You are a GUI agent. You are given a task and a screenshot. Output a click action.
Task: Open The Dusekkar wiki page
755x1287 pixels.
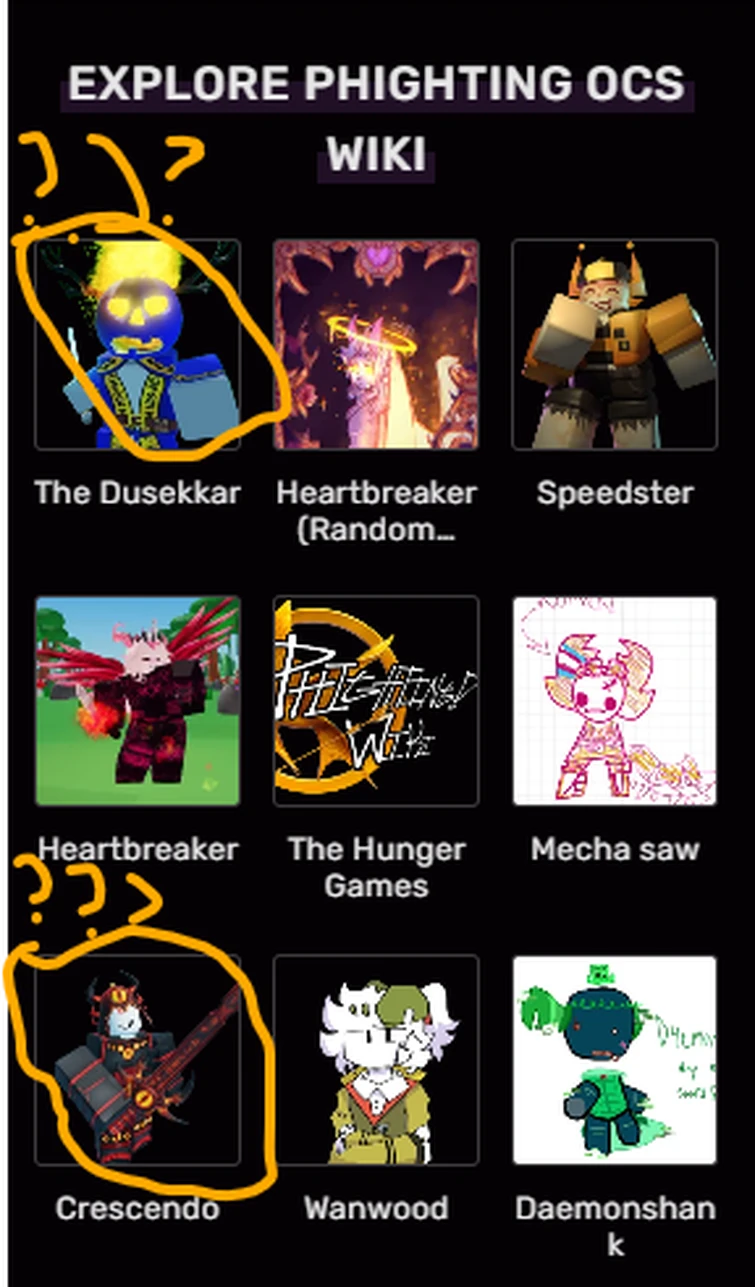[x=137, y=345]
